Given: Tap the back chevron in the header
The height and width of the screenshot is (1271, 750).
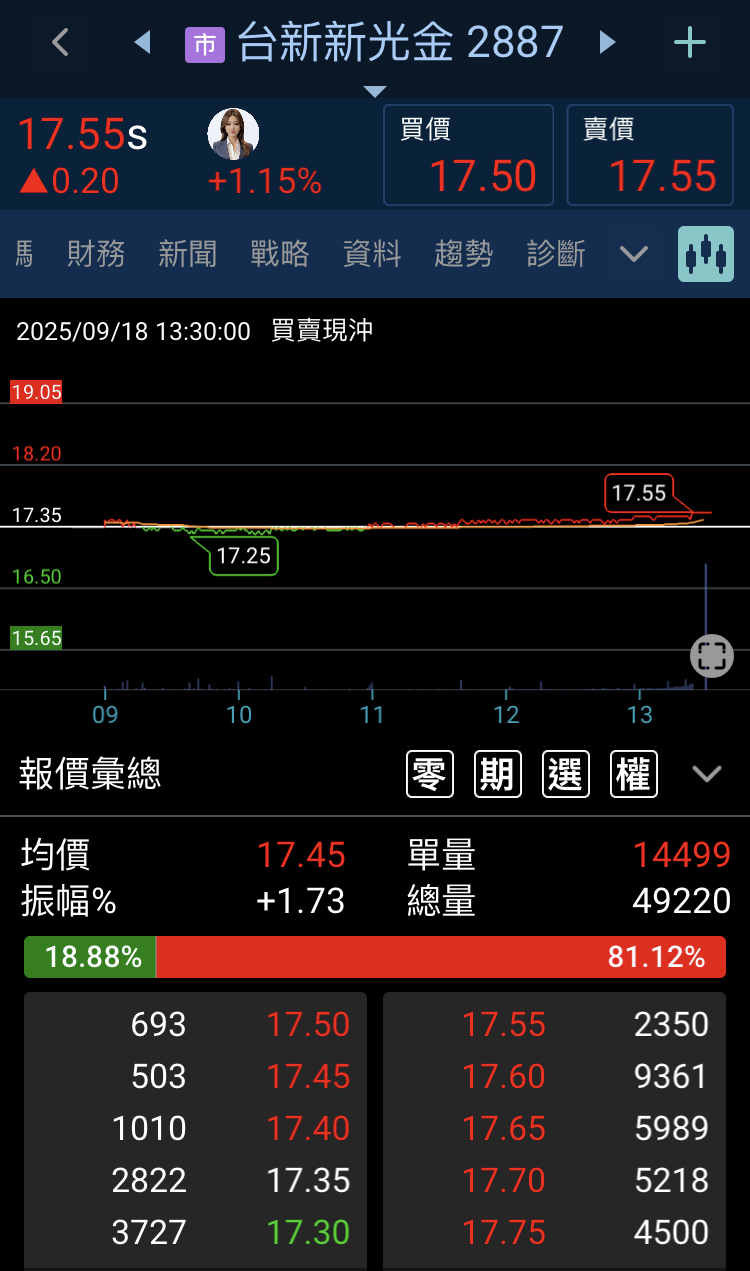Looking at the screenshot, I should click(58, 42).
